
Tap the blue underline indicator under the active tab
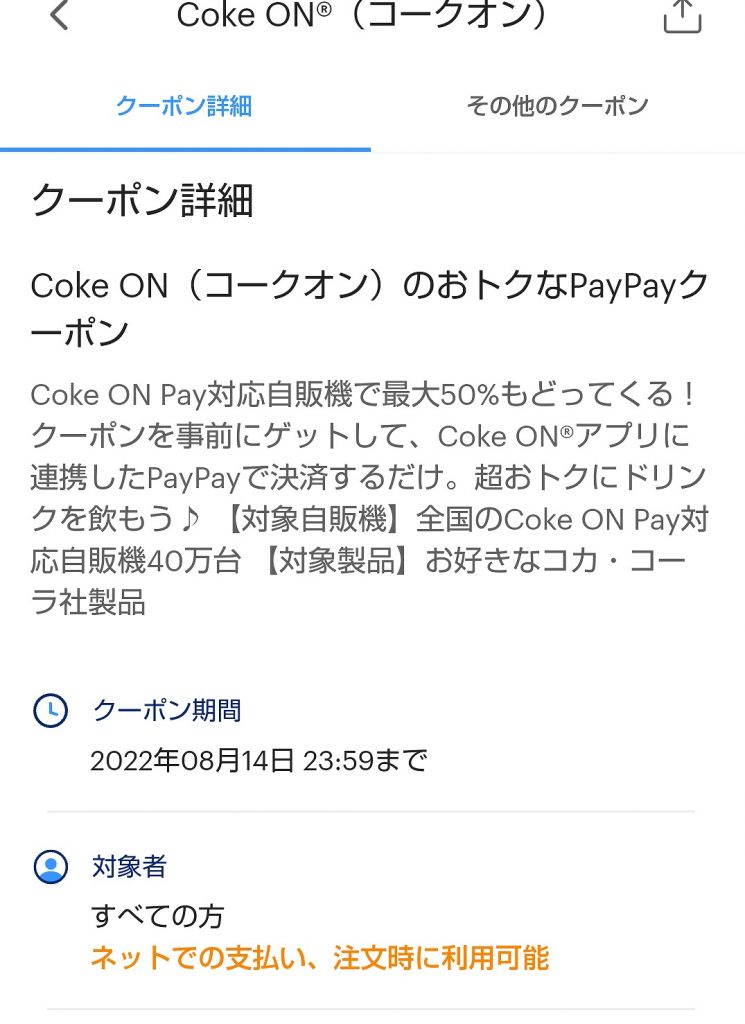[x=185, y=148]
